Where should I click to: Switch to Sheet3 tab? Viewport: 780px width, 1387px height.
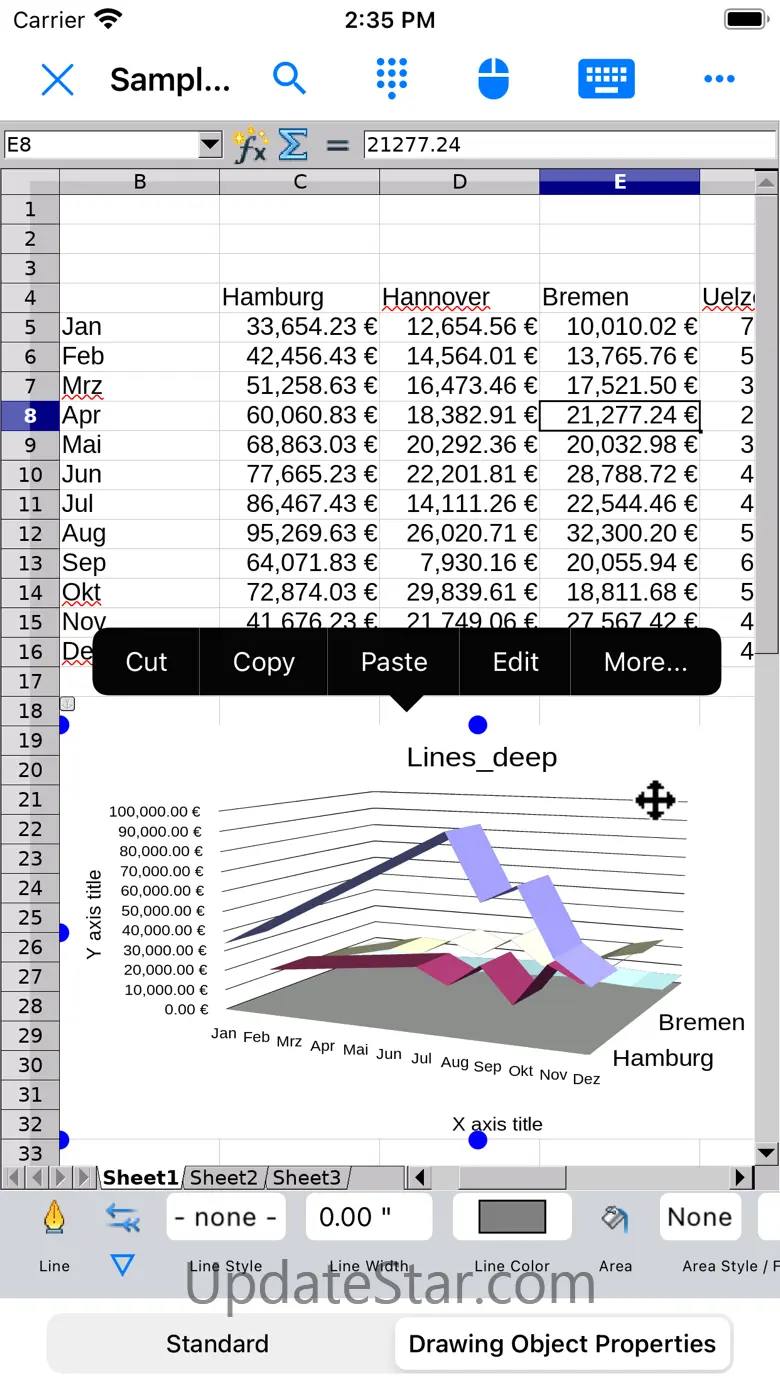pyautogui.click(x=307, y=1177)
